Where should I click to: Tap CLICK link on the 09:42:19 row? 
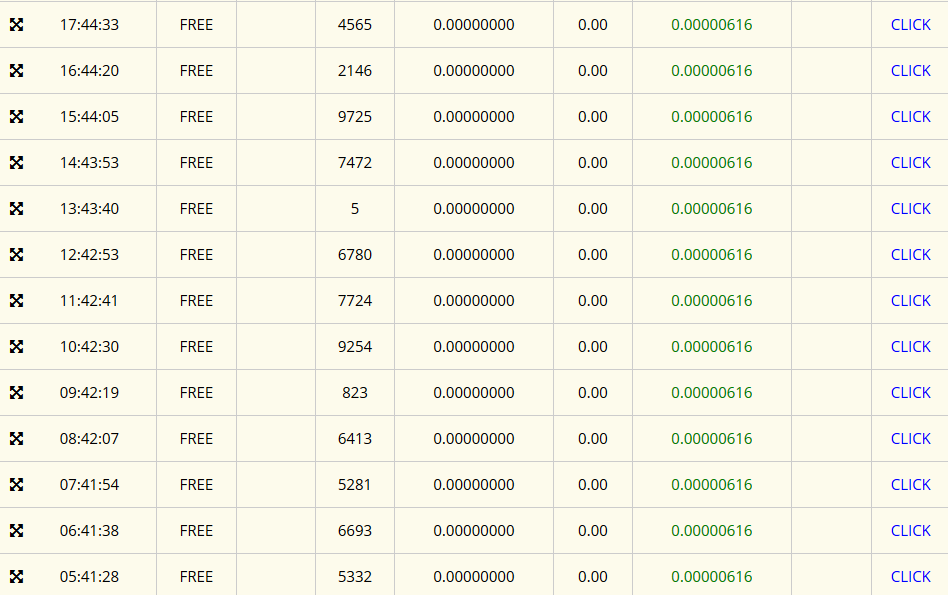point(910,393)
